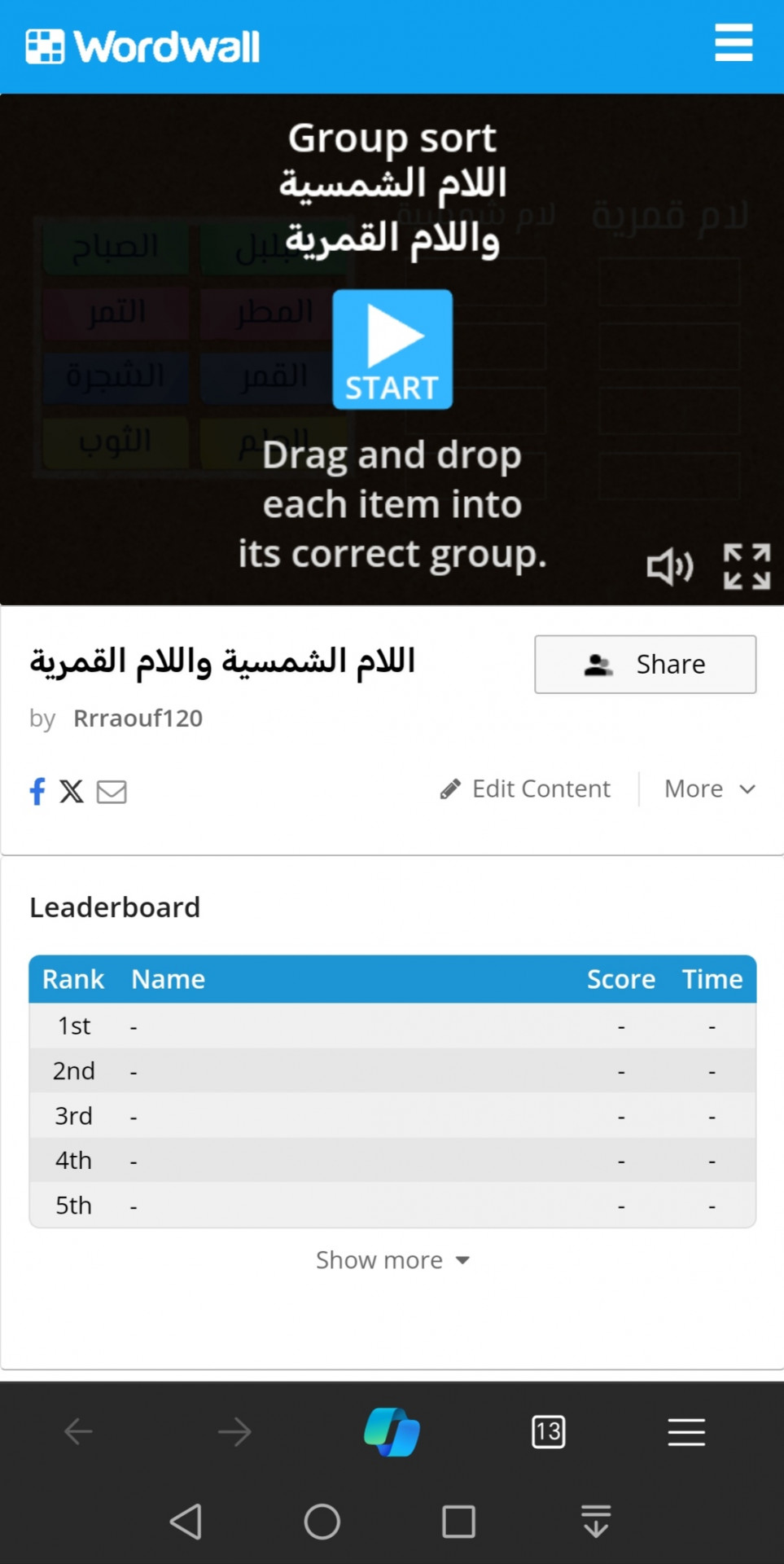The image size is (784, 1564).
Task: Open Edit Content
Action: pyautogui.click(x=525, y=789)
